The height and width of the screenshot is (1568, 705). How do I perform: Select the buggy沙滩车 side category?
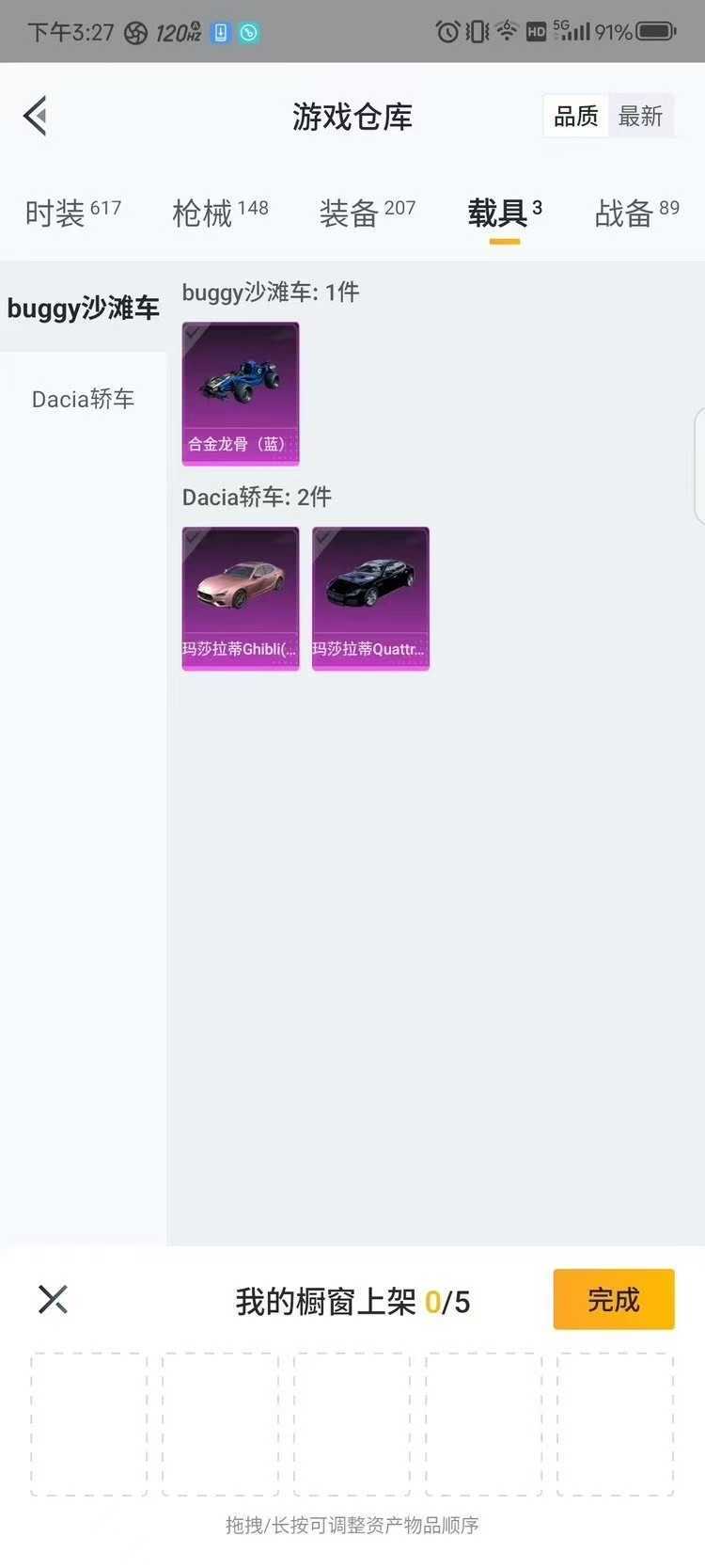pos(83,308)
